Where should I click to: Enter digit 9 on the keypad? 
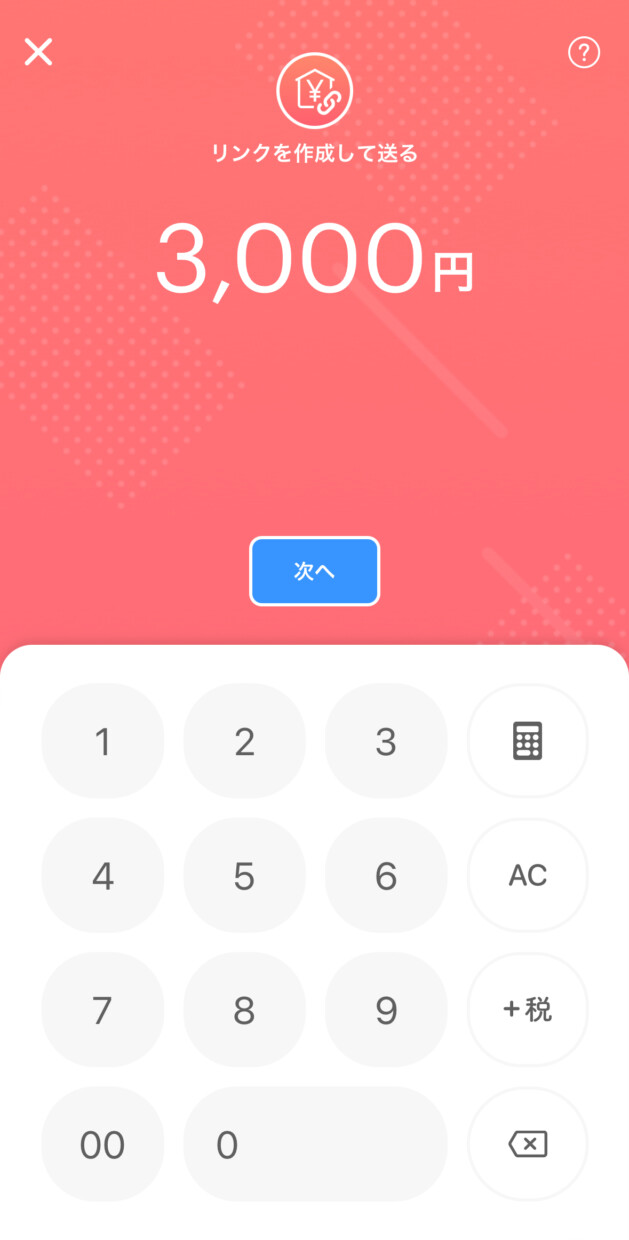point(386,1010)
